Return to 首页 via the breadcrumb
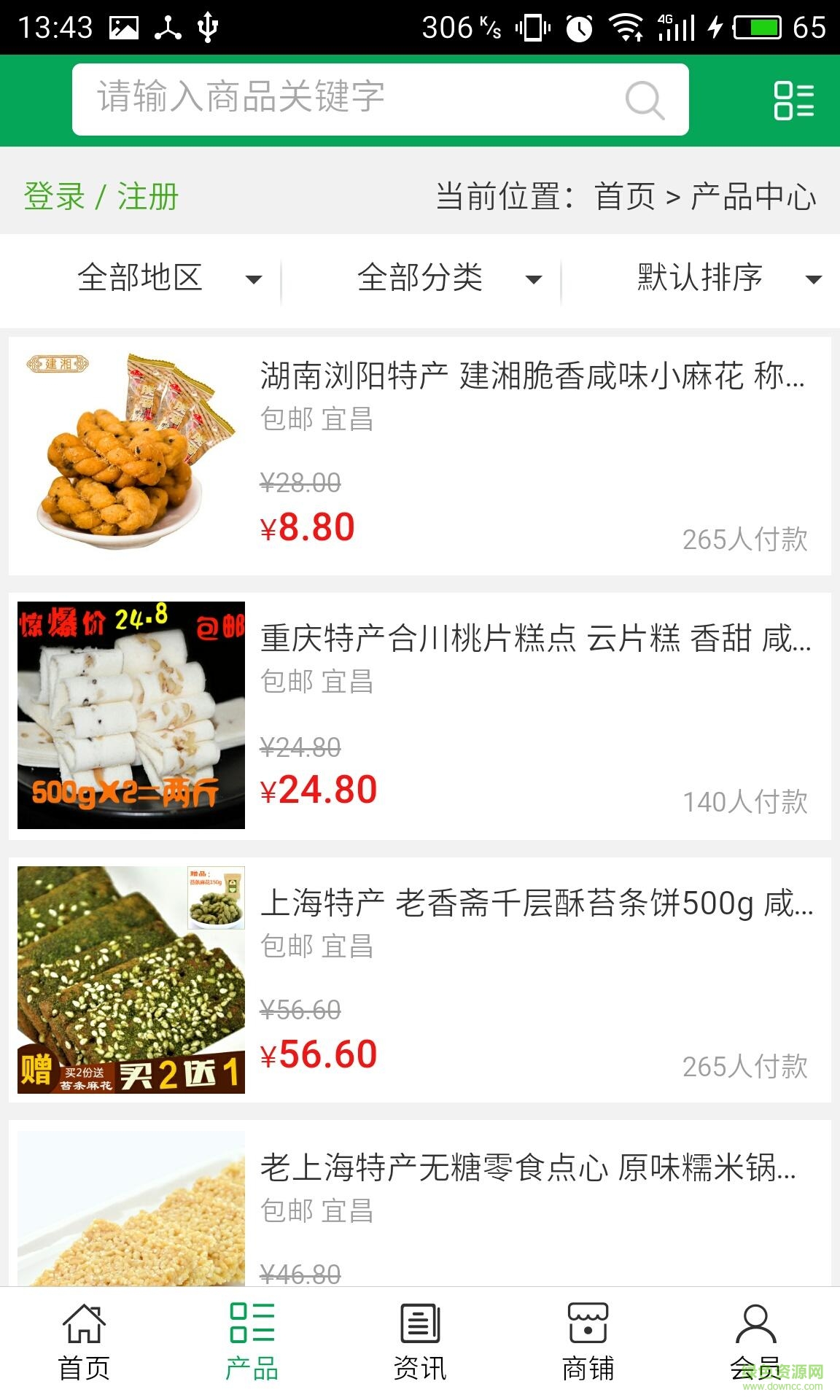 (x=625, y=197)
